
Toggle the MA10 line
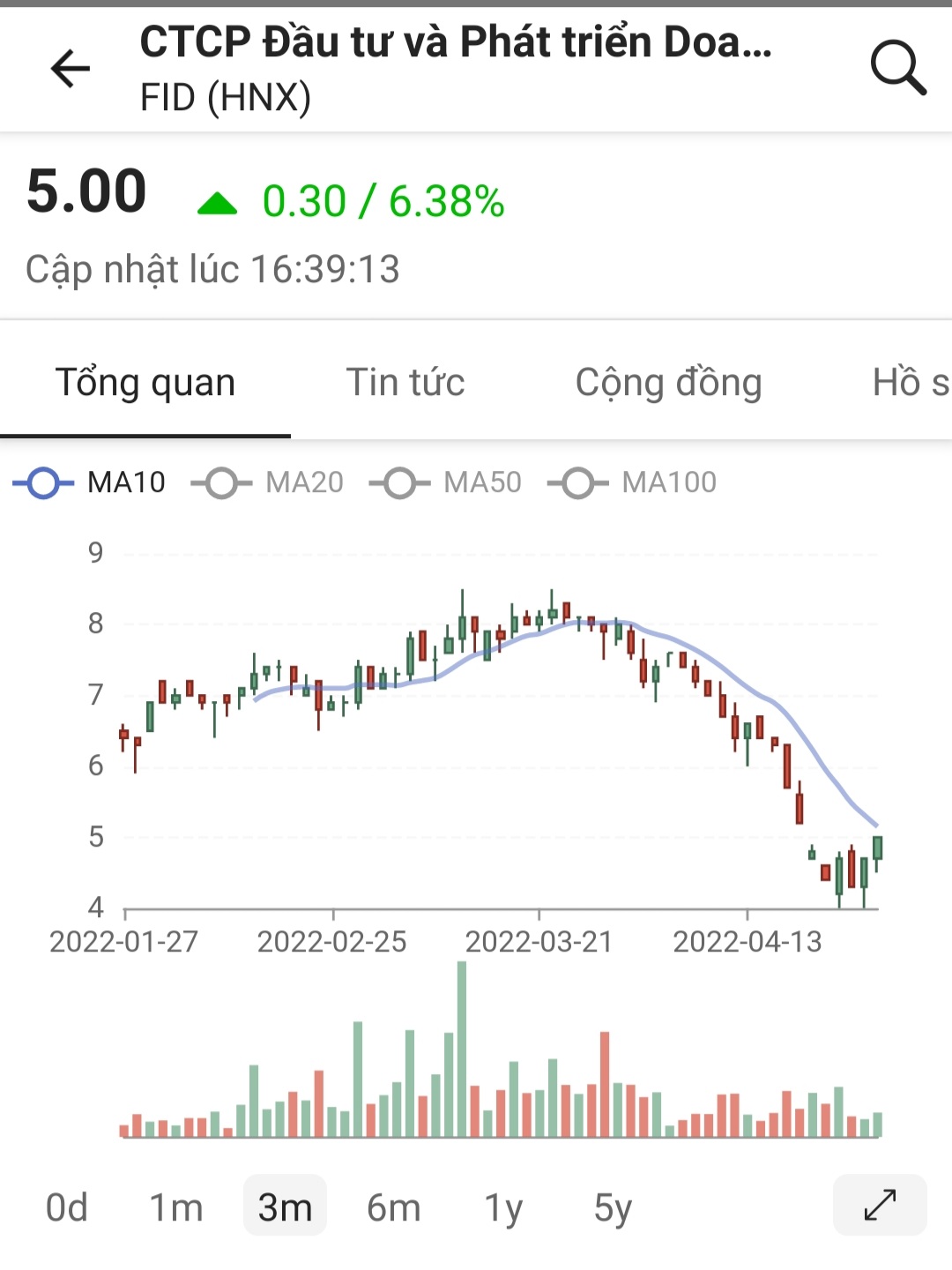point(90,482)
